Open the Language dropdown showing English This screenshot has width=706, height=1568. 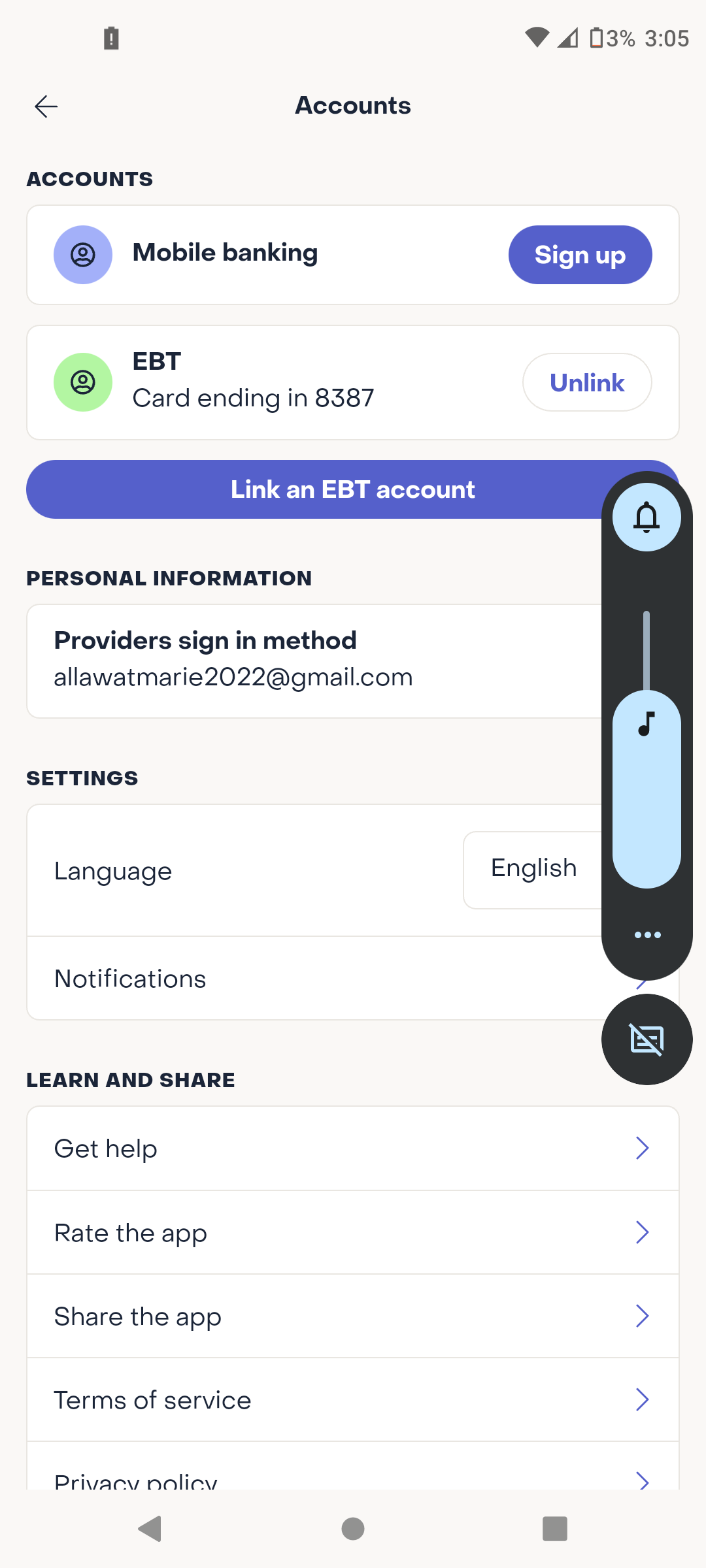pyautogui.click(x=533, y=870)
